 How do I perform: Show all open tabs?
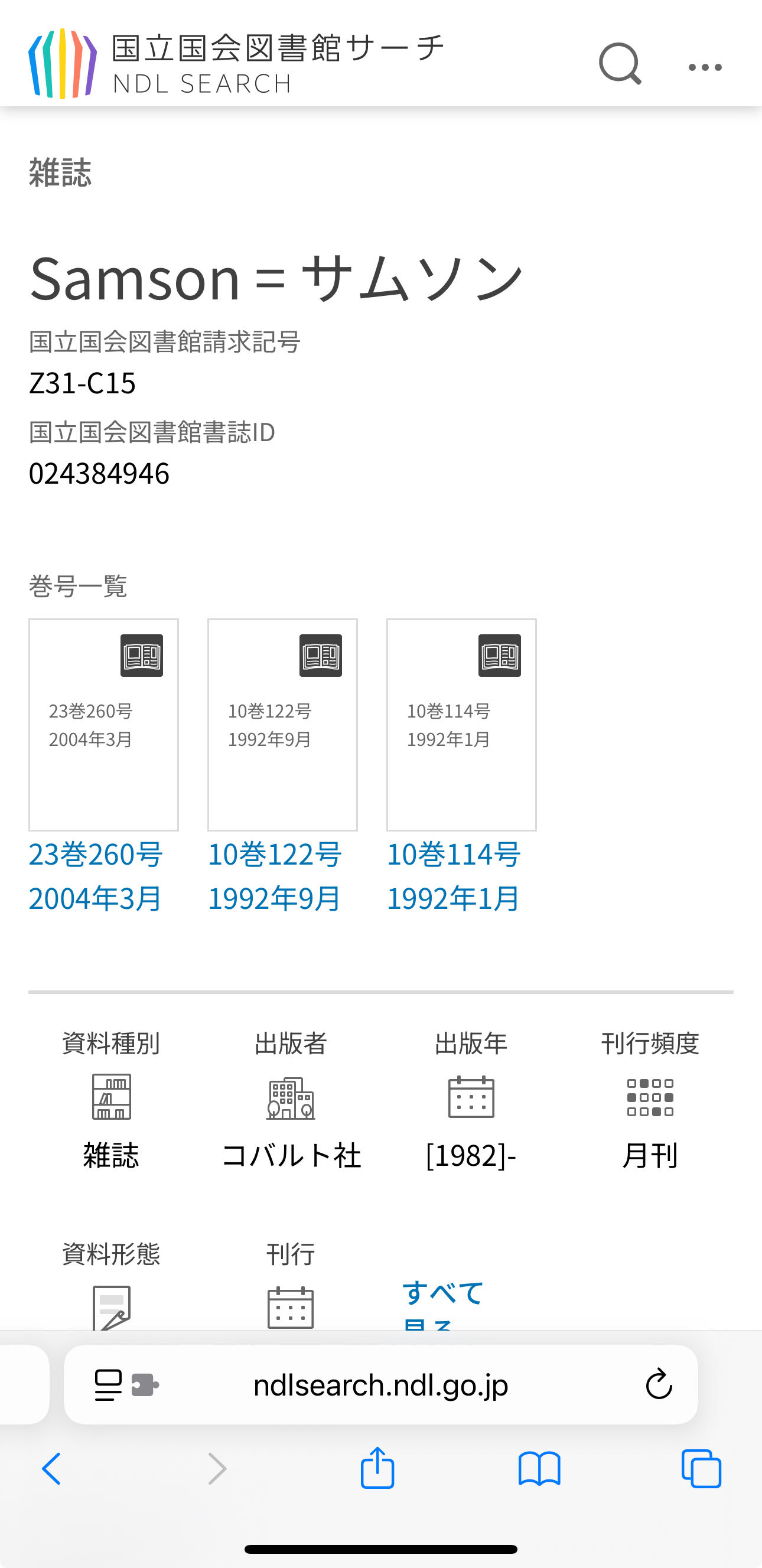tap(701, 1469)
